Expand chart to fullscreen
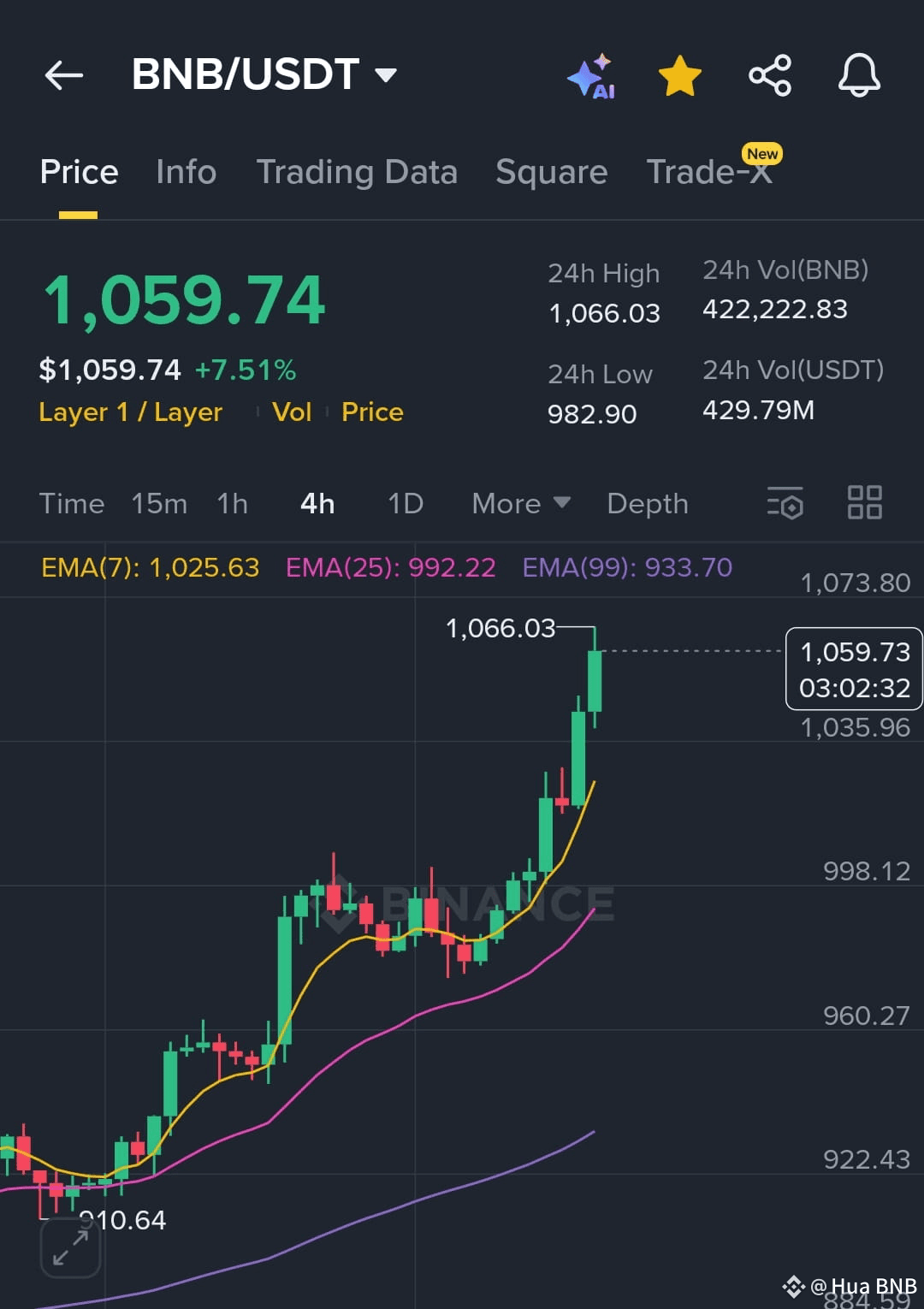The height and width of the screenshot is (1309, 924). click(x=71, y=1247)
